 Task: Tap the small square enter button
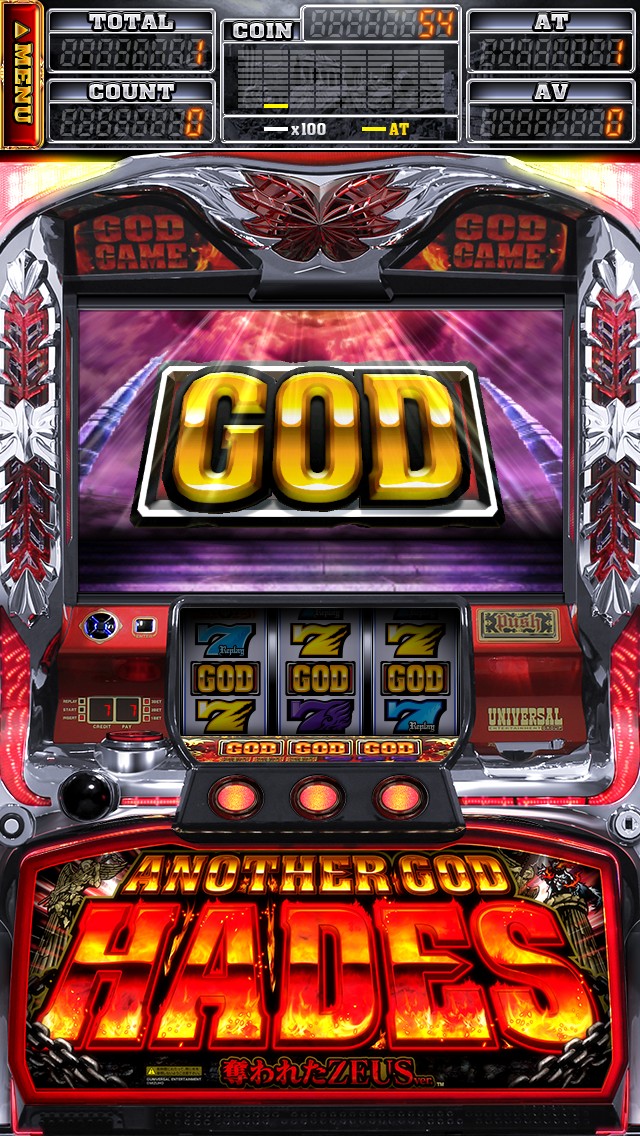click(x=143, y=627)
